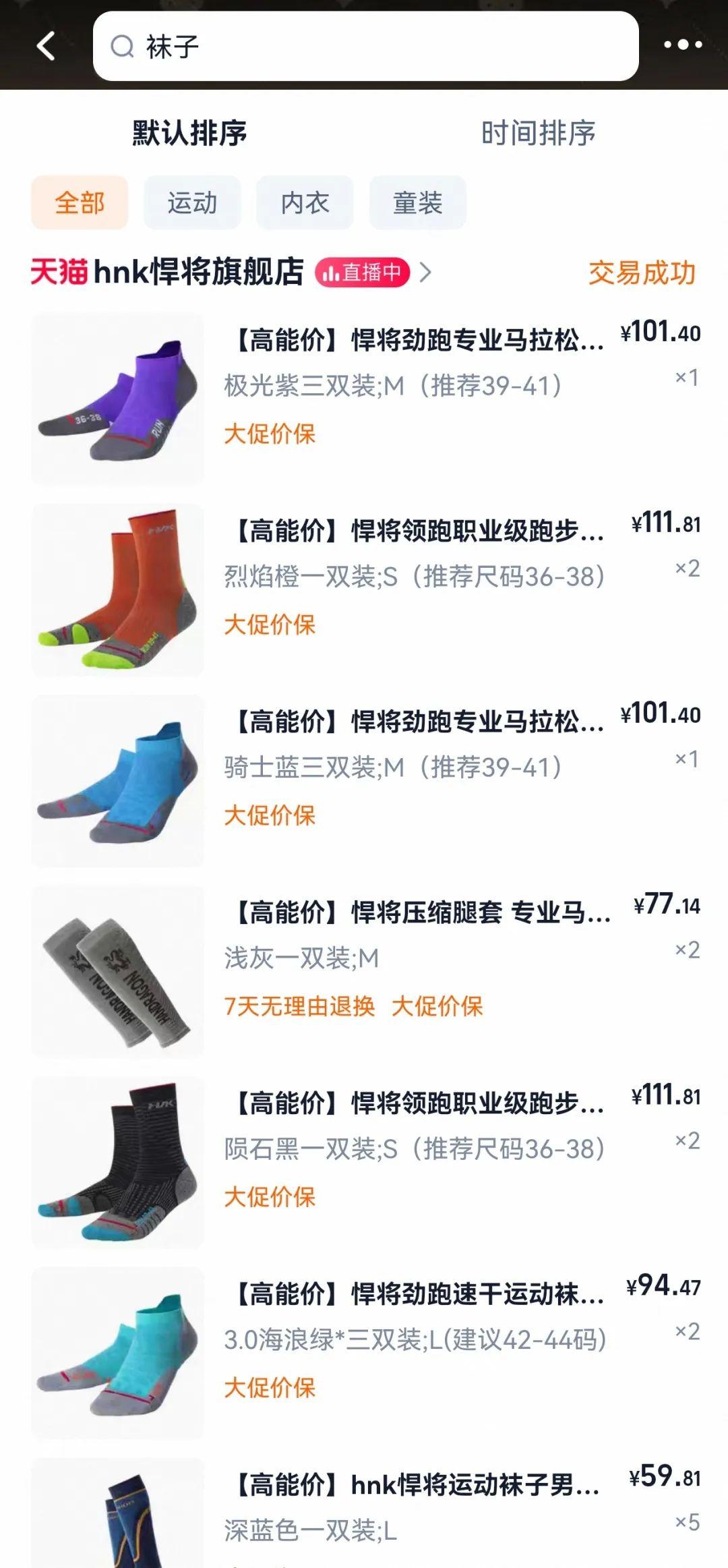
Task: Enable the 运动 category filter
Action: click(193, 202)
